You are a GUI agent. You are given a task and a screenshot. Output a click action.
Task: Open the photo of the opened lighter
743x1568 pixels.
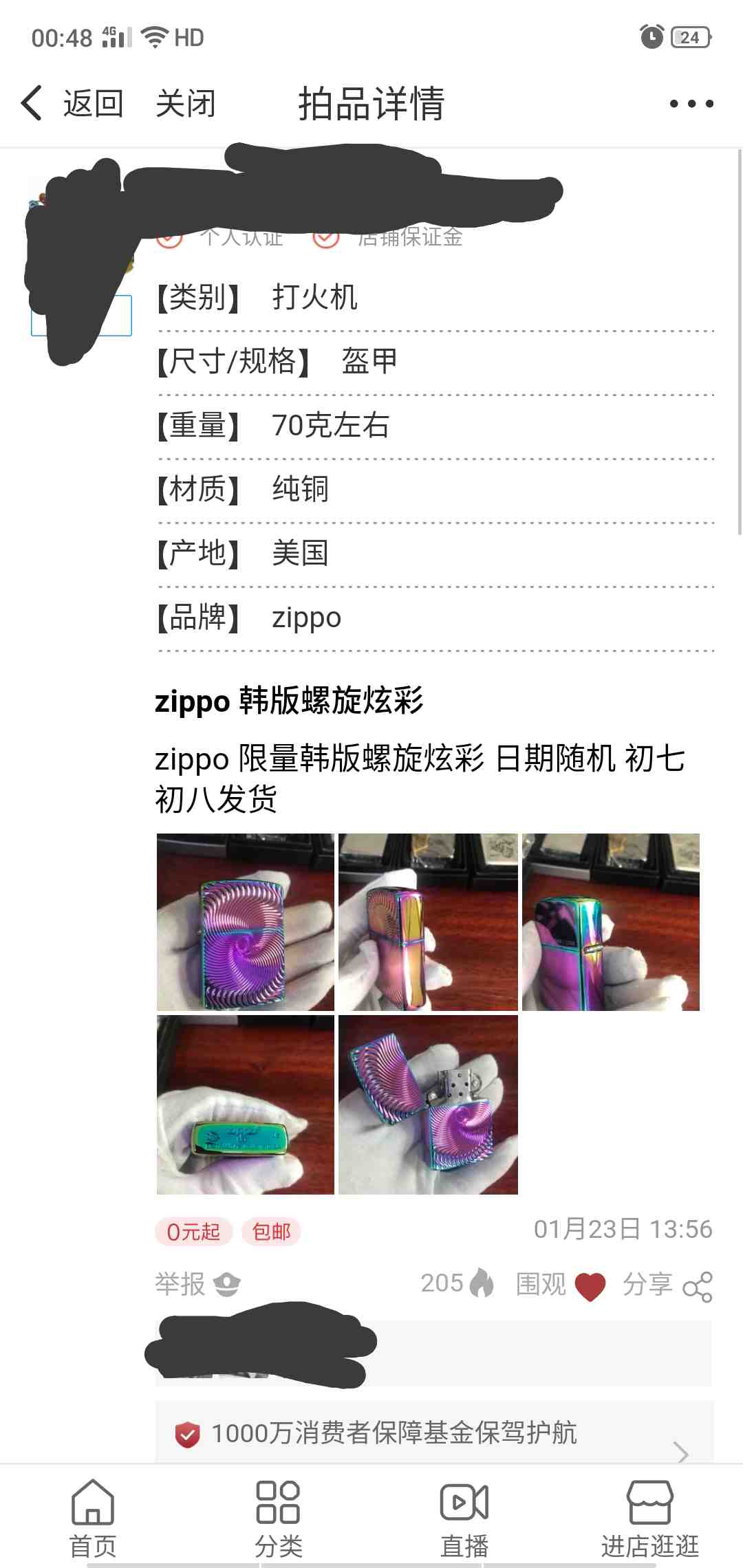(428, 1104)
